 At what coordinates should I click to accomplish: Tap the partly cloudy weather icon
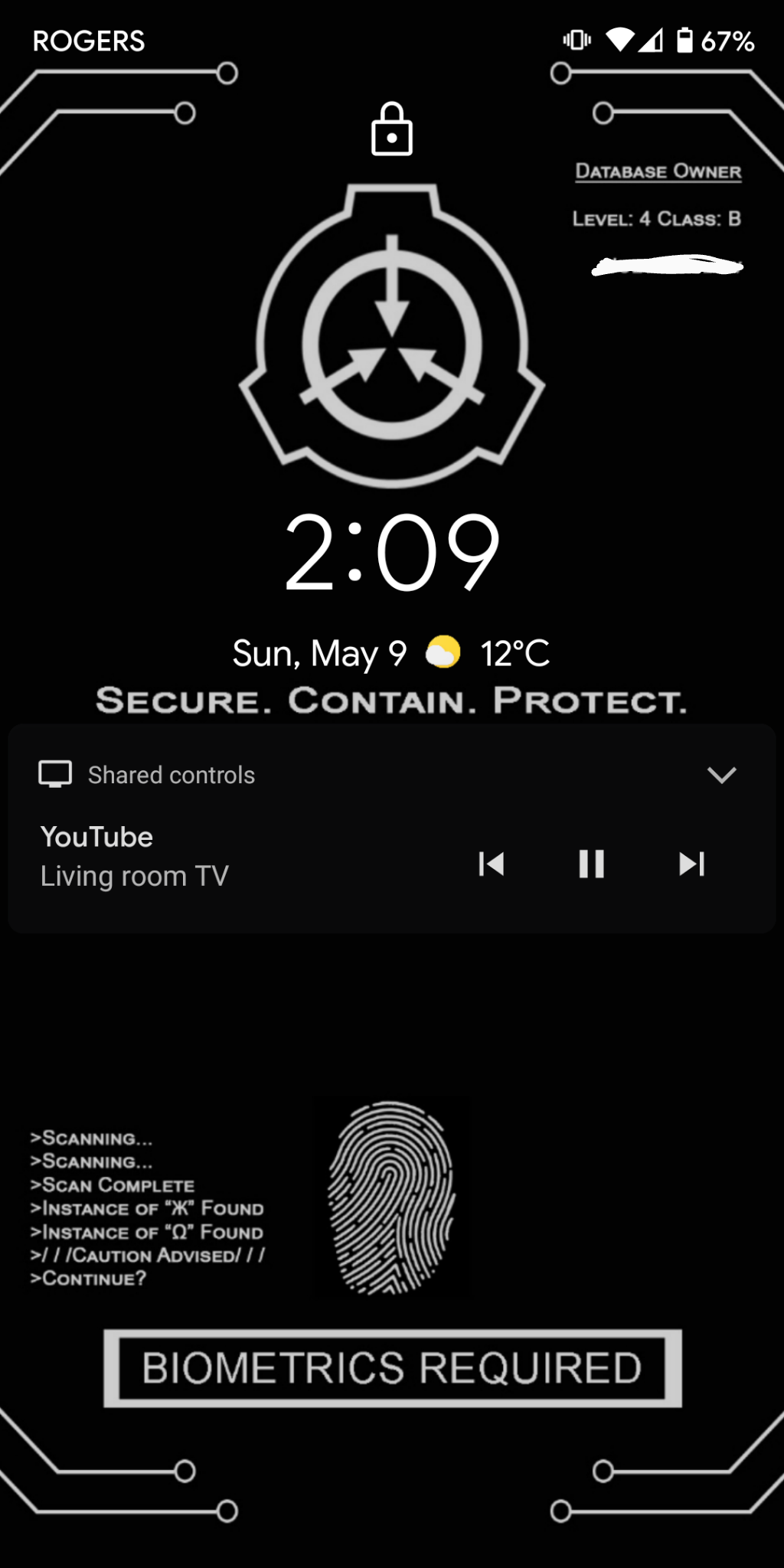pos(445,652)
